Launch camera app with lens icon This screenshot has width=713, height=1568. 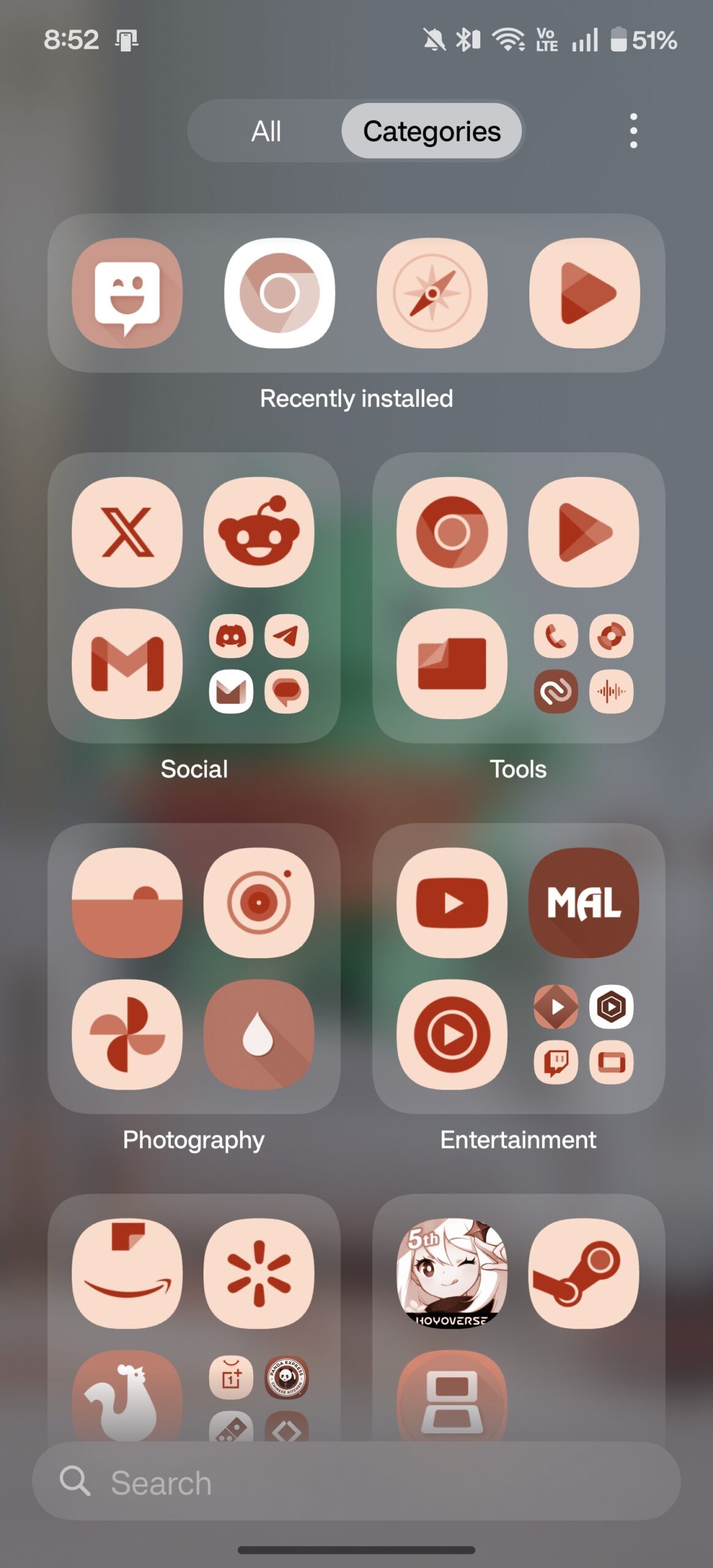point(258,902)
